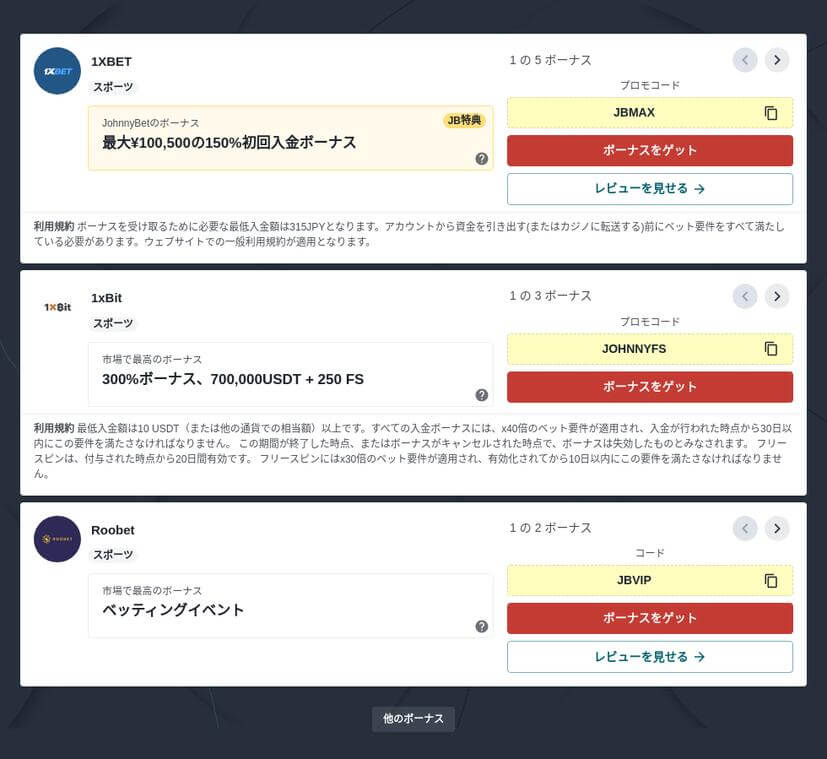Get the Roobet bonus
The image size is (827, 759).
pos(650,618)
